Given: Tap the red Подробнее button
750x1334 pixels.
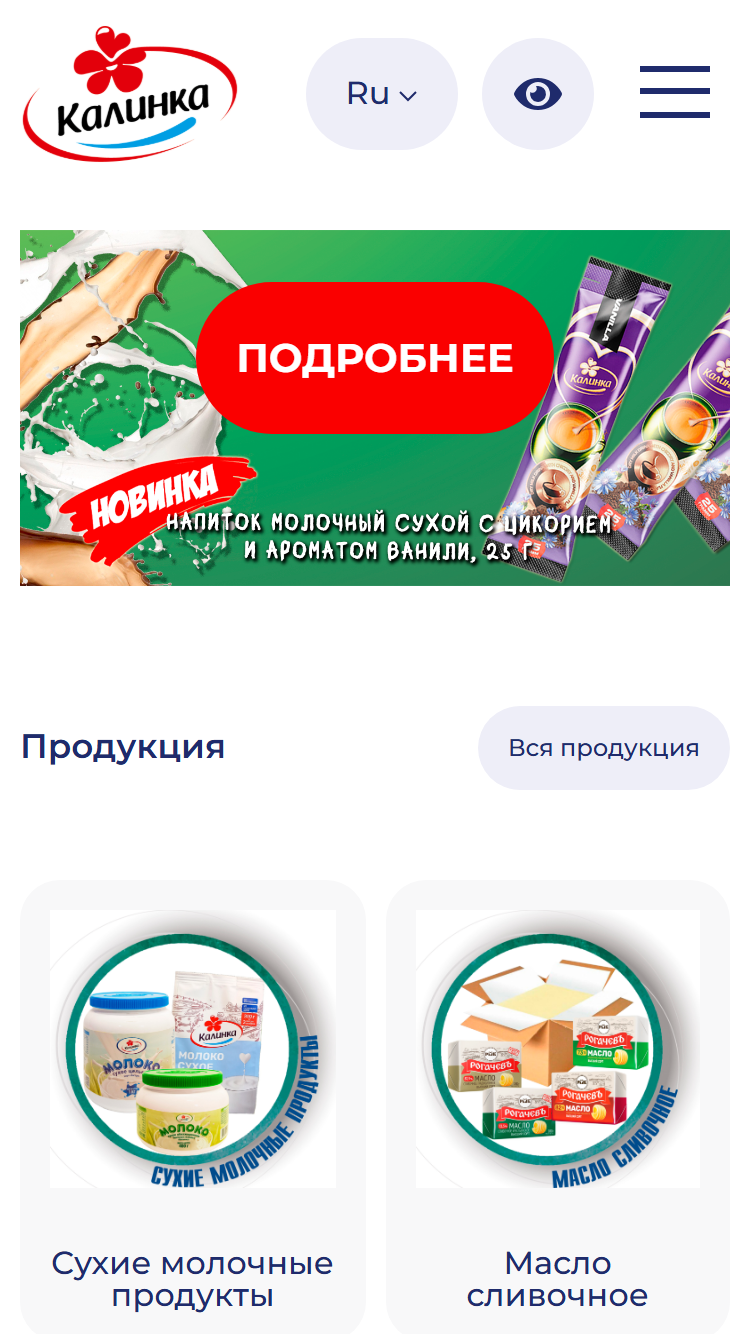Looking at the screenshot, I should point(375,358).
